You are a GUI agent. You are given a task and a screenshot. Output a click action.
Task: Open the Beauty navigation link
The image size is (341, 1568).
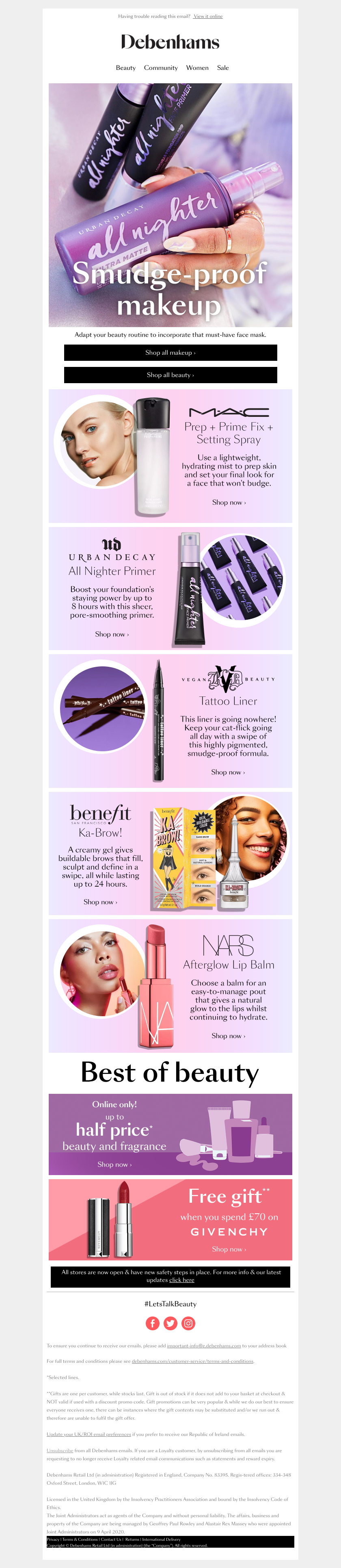126,67
